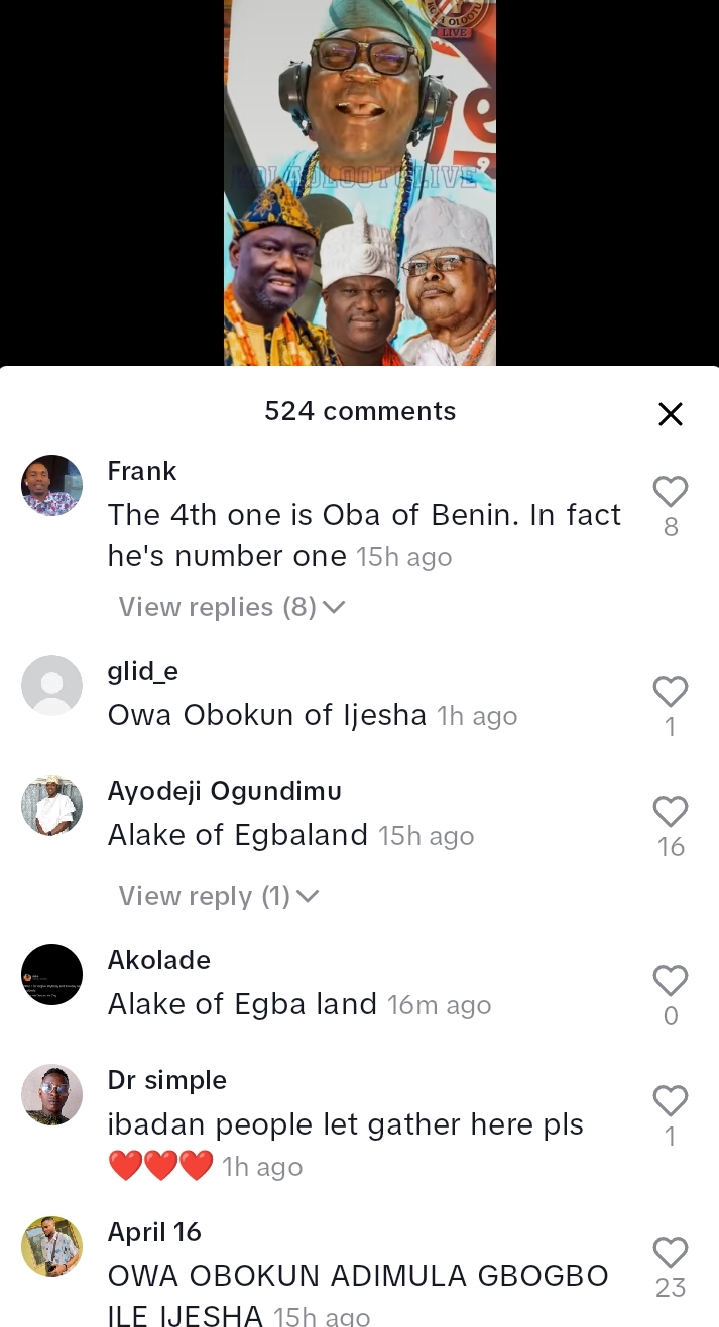The width and height of the screenshot is (719, 1327).
Task: Like April 16's OWA OBOKUN comment
Action: [670, 1253]
